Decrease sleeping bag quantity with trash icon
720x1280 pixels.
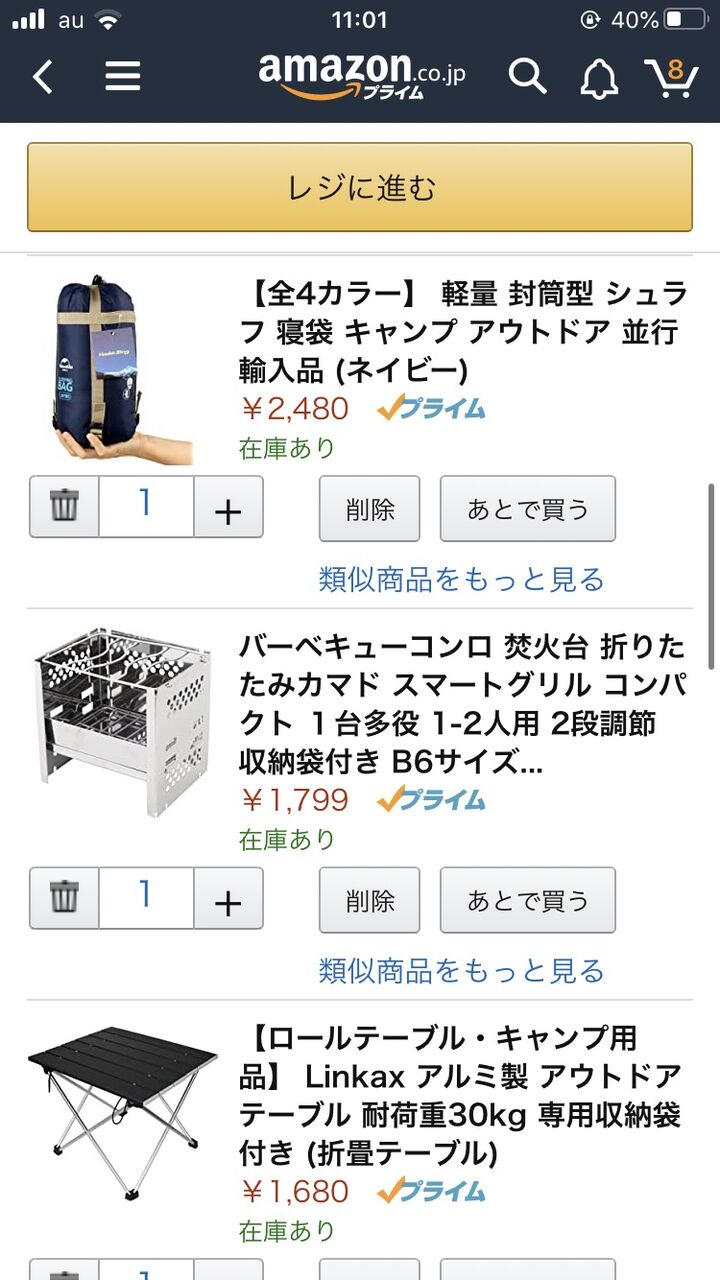(64, 507)
